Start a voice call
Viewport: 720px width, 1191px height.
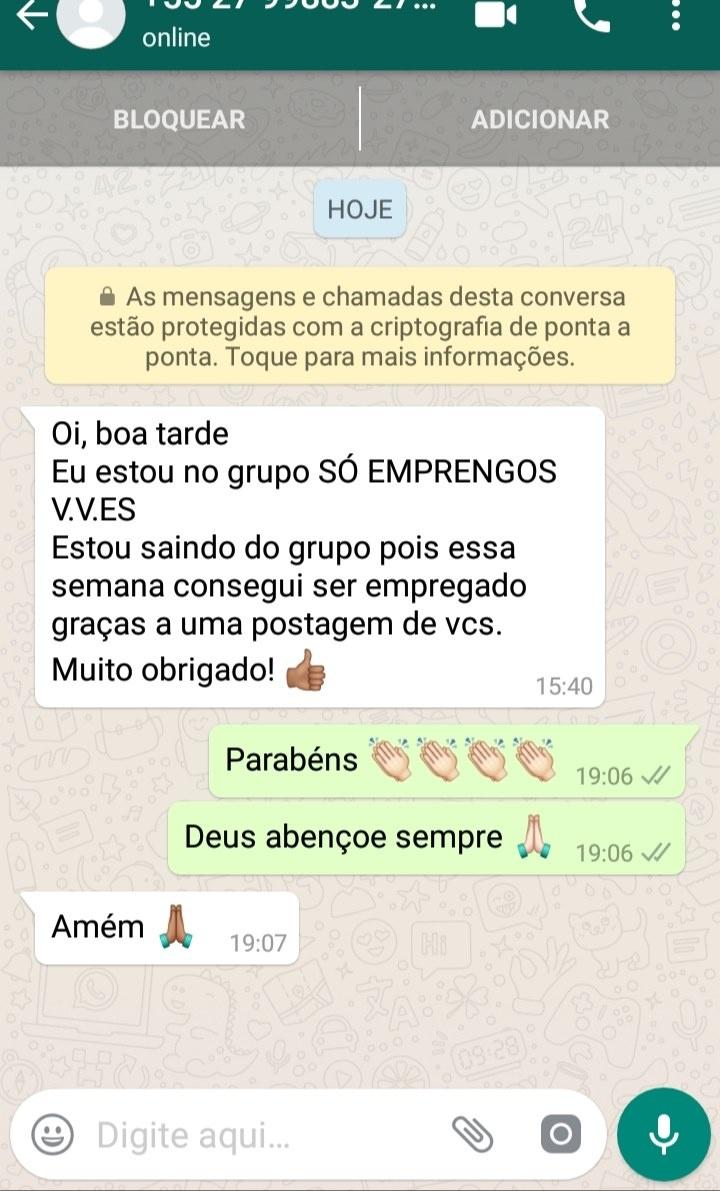(x=592, y=14)
